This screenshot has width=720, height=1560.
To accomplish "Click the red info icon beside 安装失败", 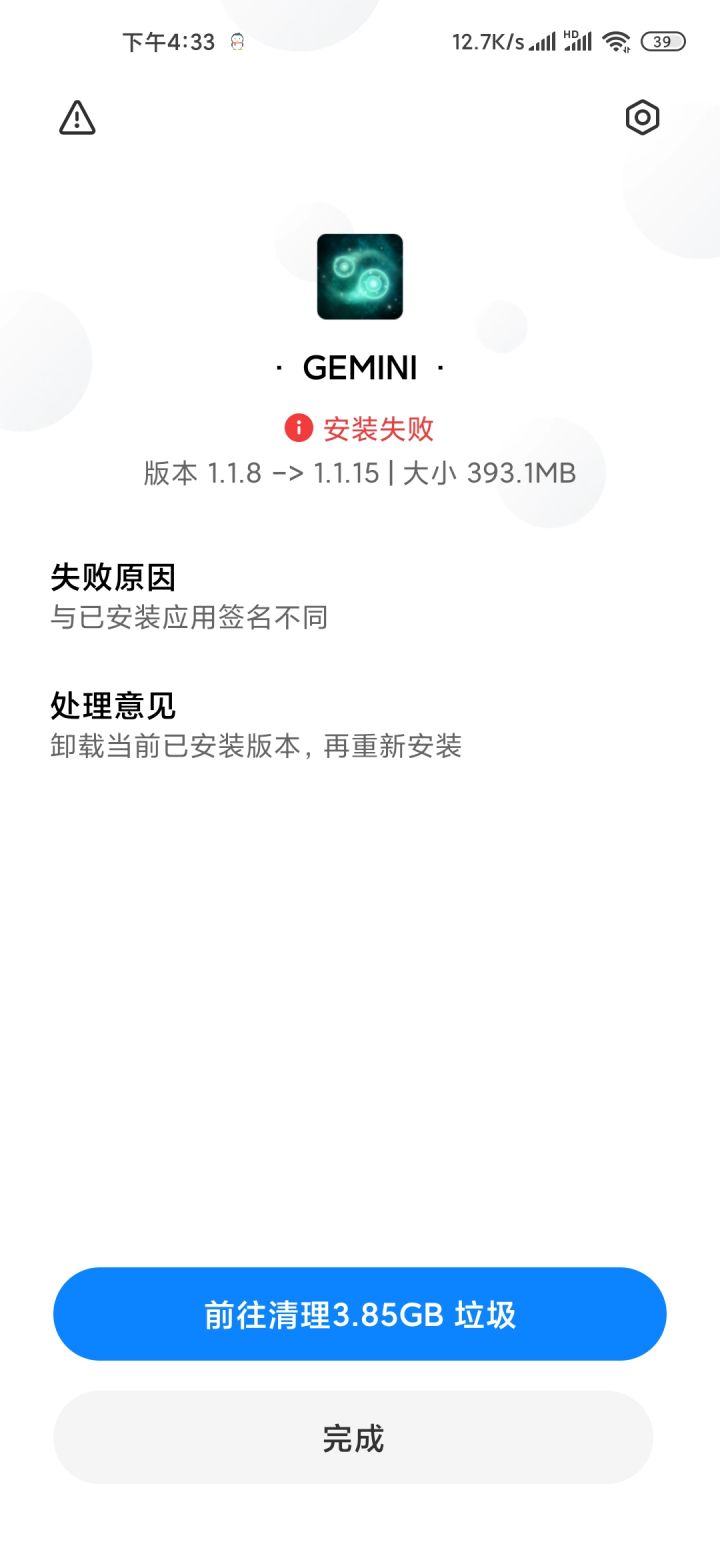I will [x=299, y=428].
